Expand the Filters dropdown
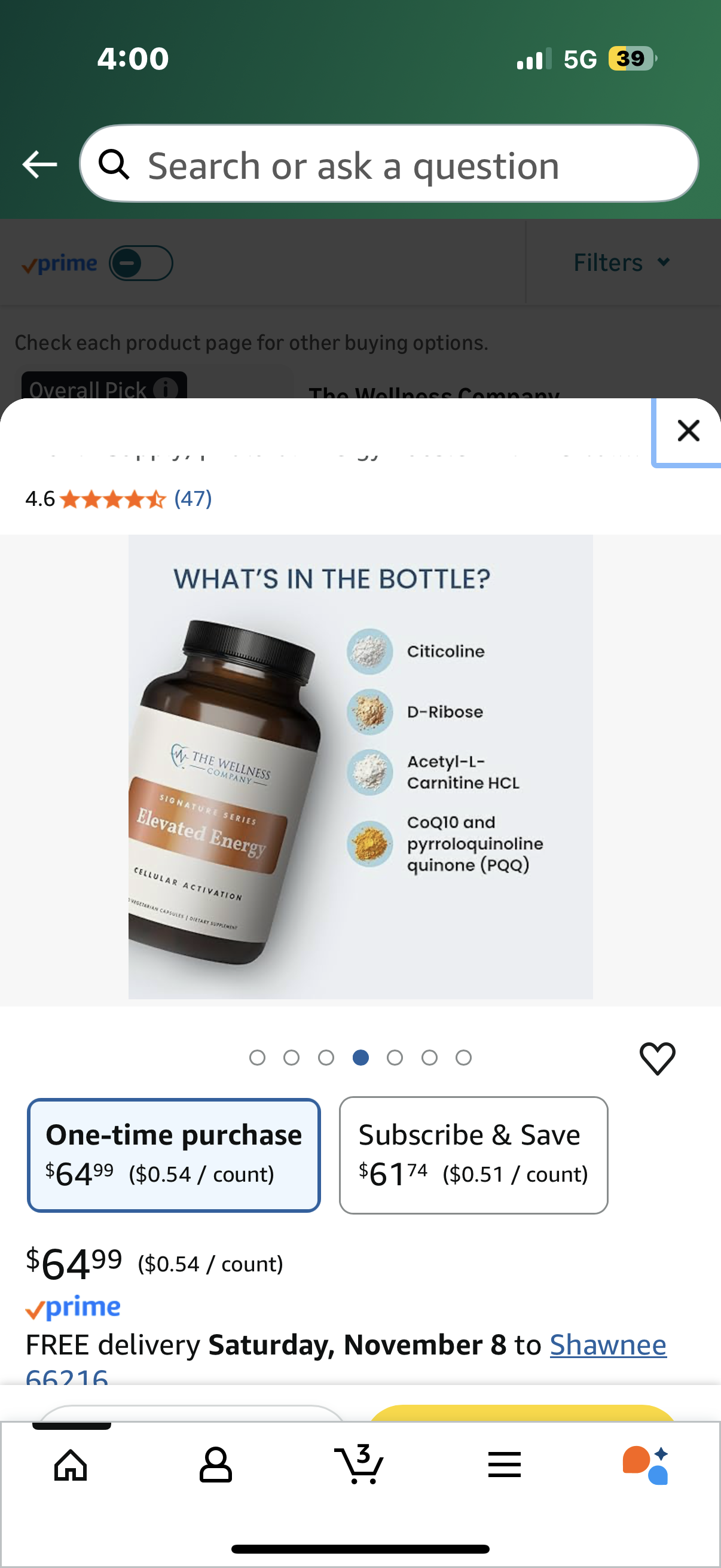This screenshot has width=721, height=1568. [621, 263]
